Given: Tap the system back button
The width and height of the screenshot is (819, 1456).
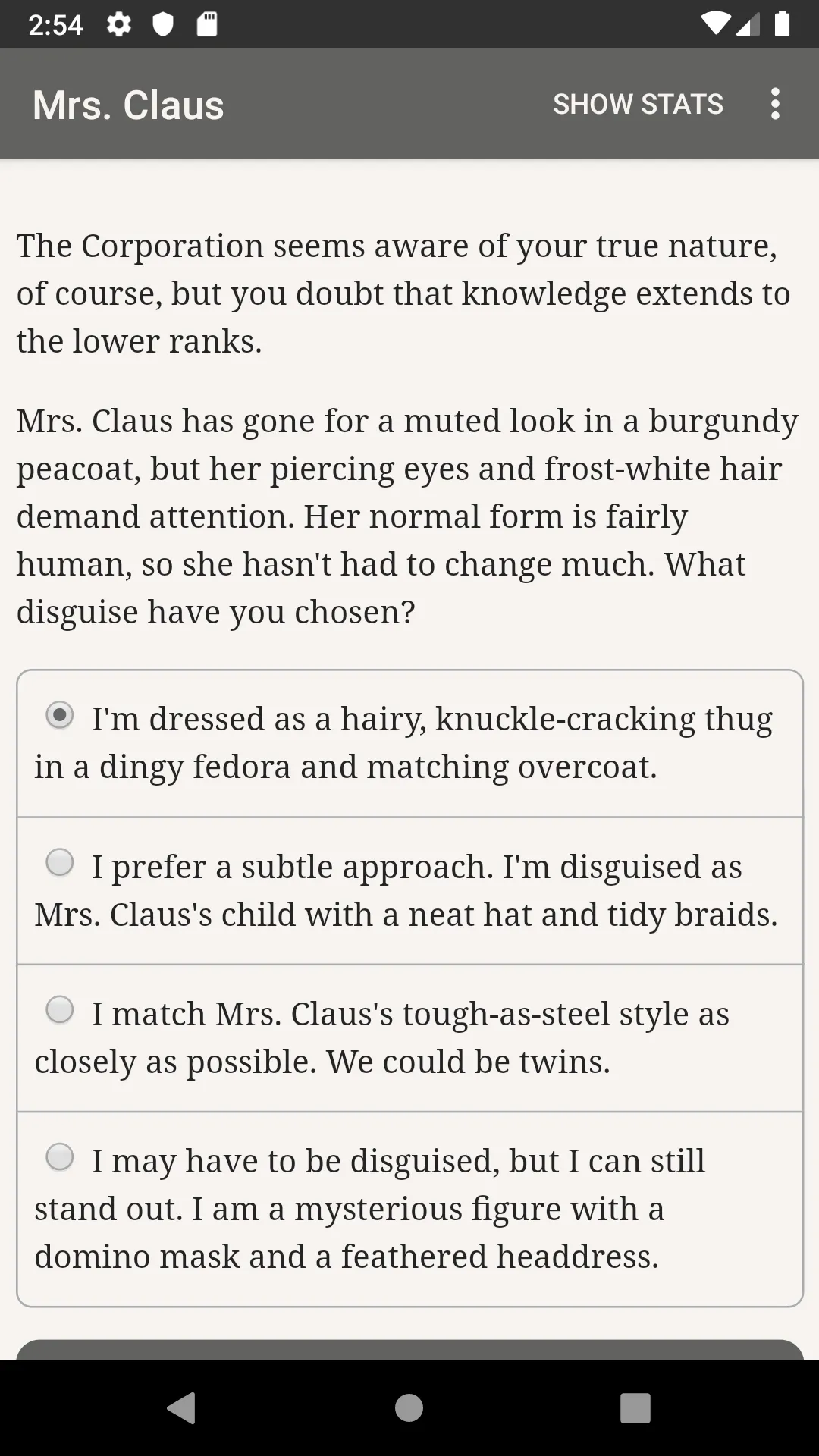Looking at the screenshot, I should click(x=182, y=1408).
